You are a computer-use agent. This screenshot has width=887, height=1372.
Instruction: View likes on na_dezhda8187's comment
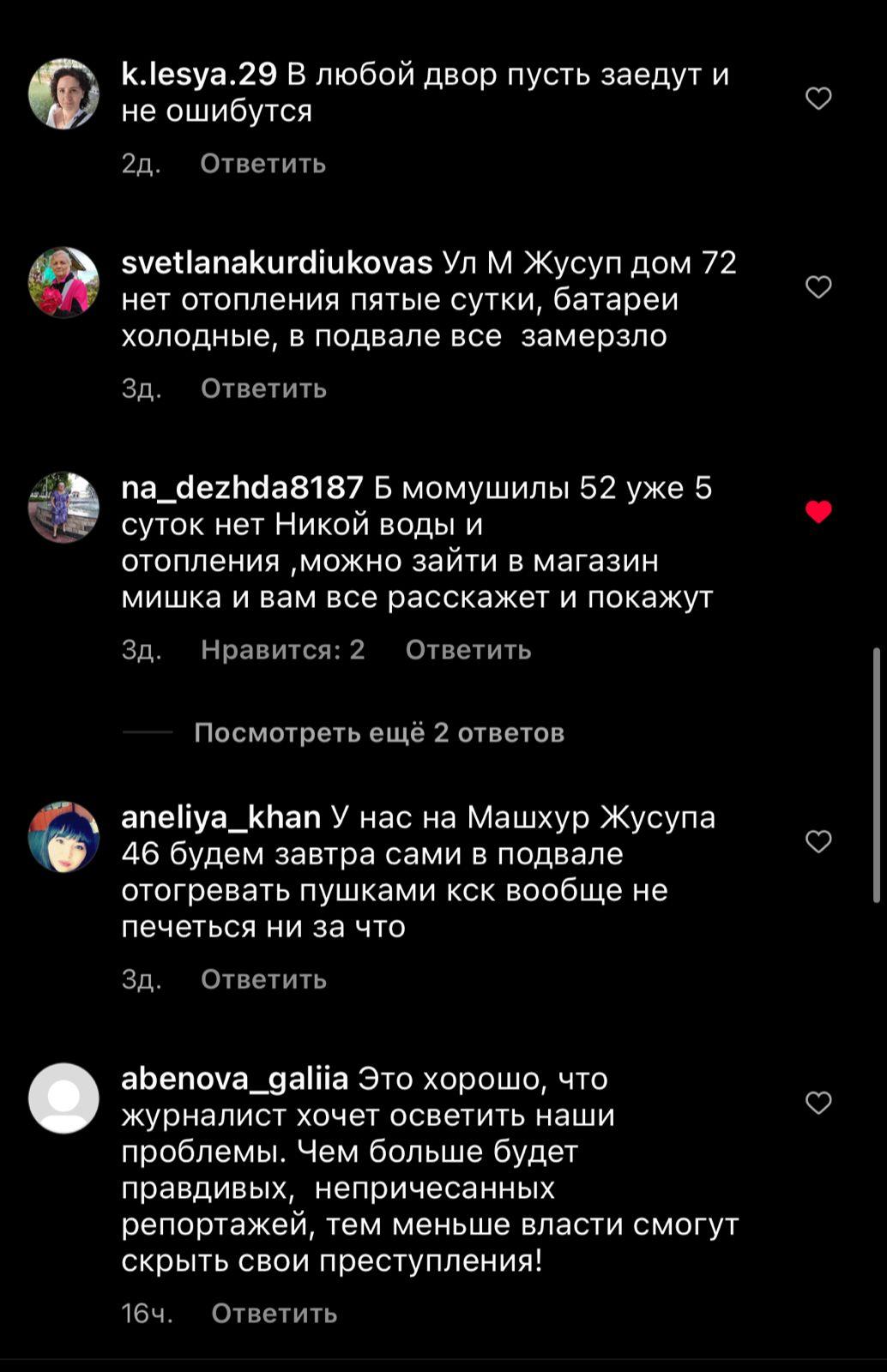282,650
